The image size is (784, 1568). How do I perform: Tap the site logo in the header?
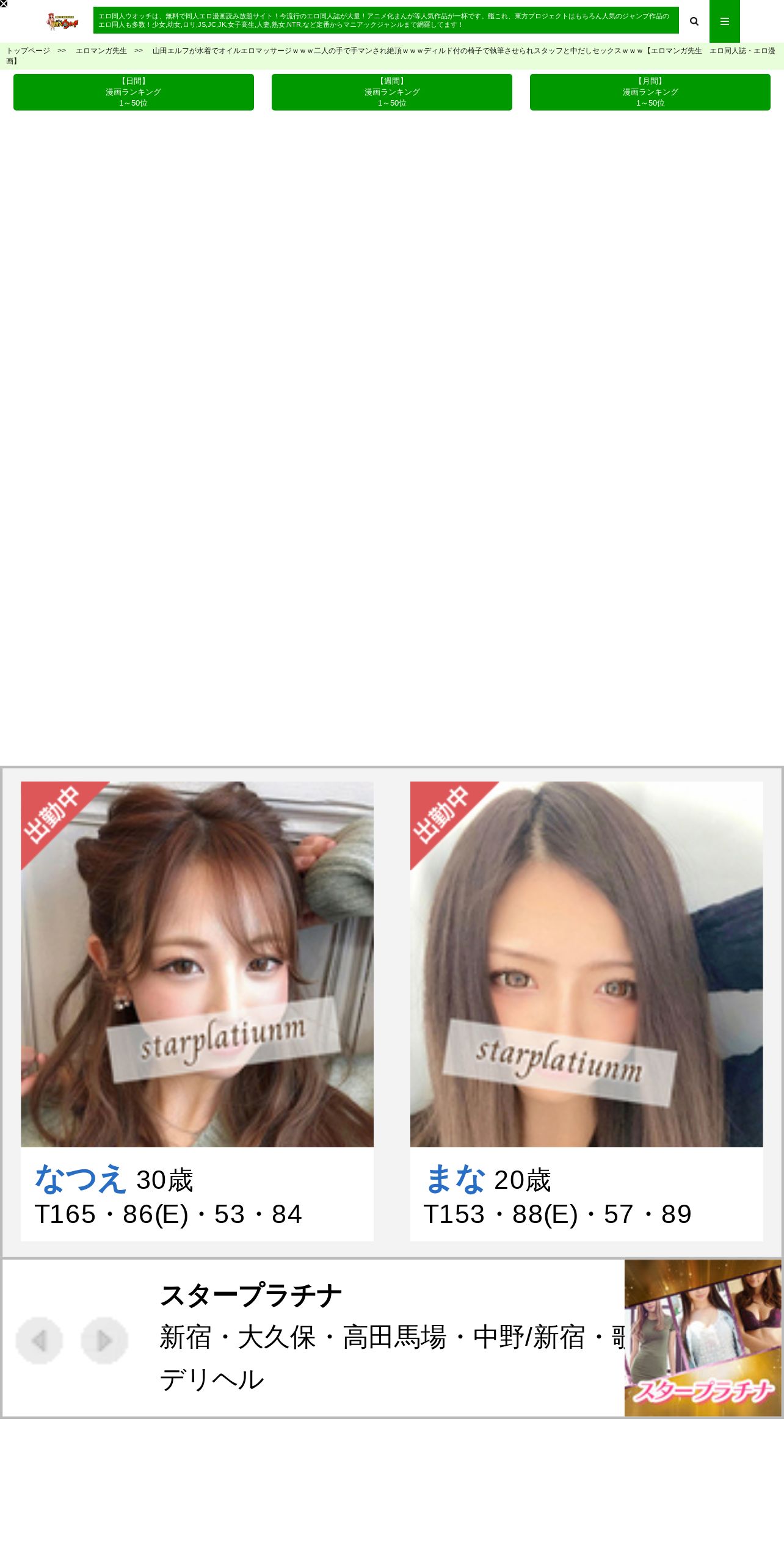pos(64,21)
